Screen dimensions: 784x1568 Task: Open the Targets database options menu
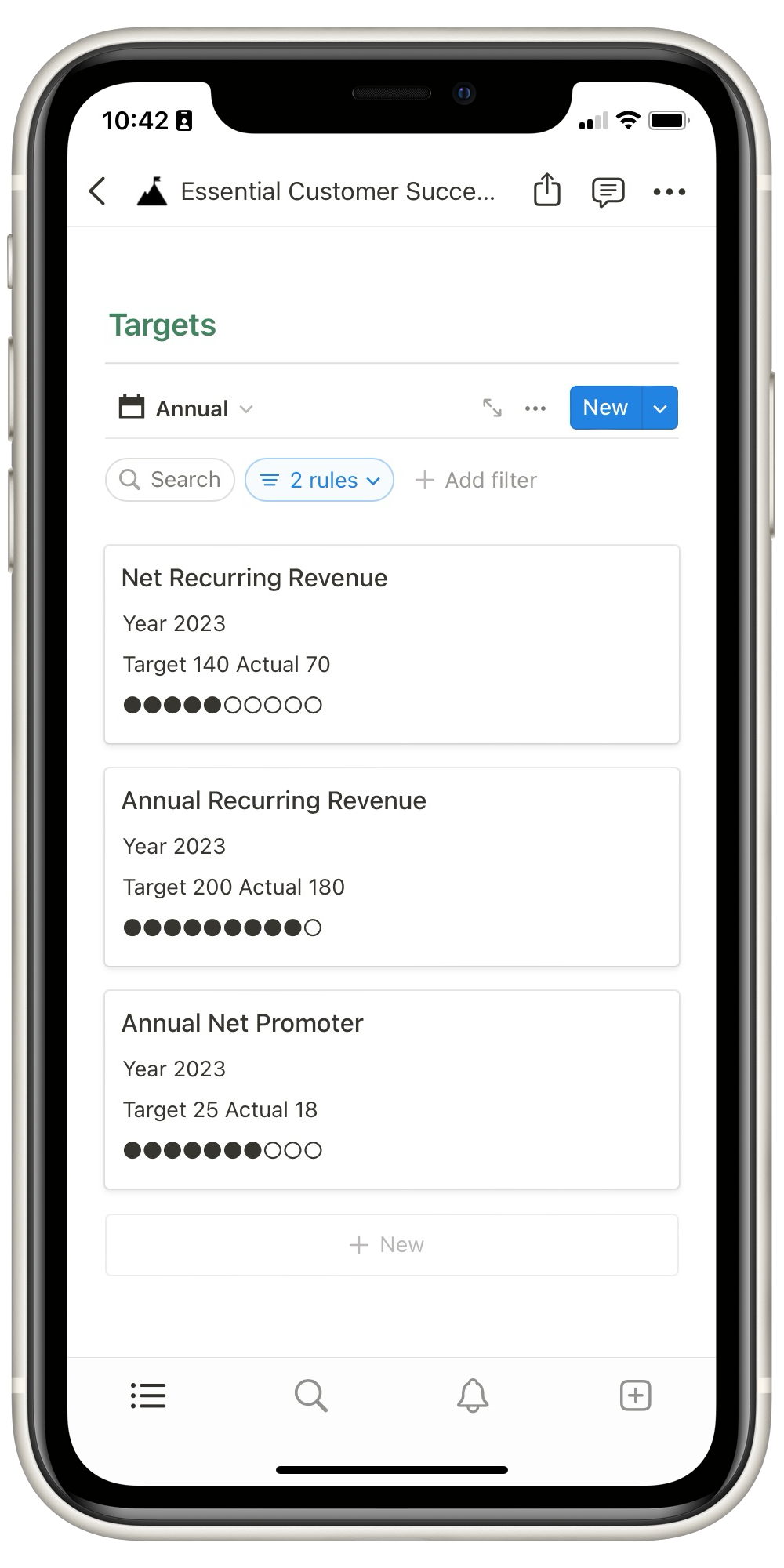535,408
